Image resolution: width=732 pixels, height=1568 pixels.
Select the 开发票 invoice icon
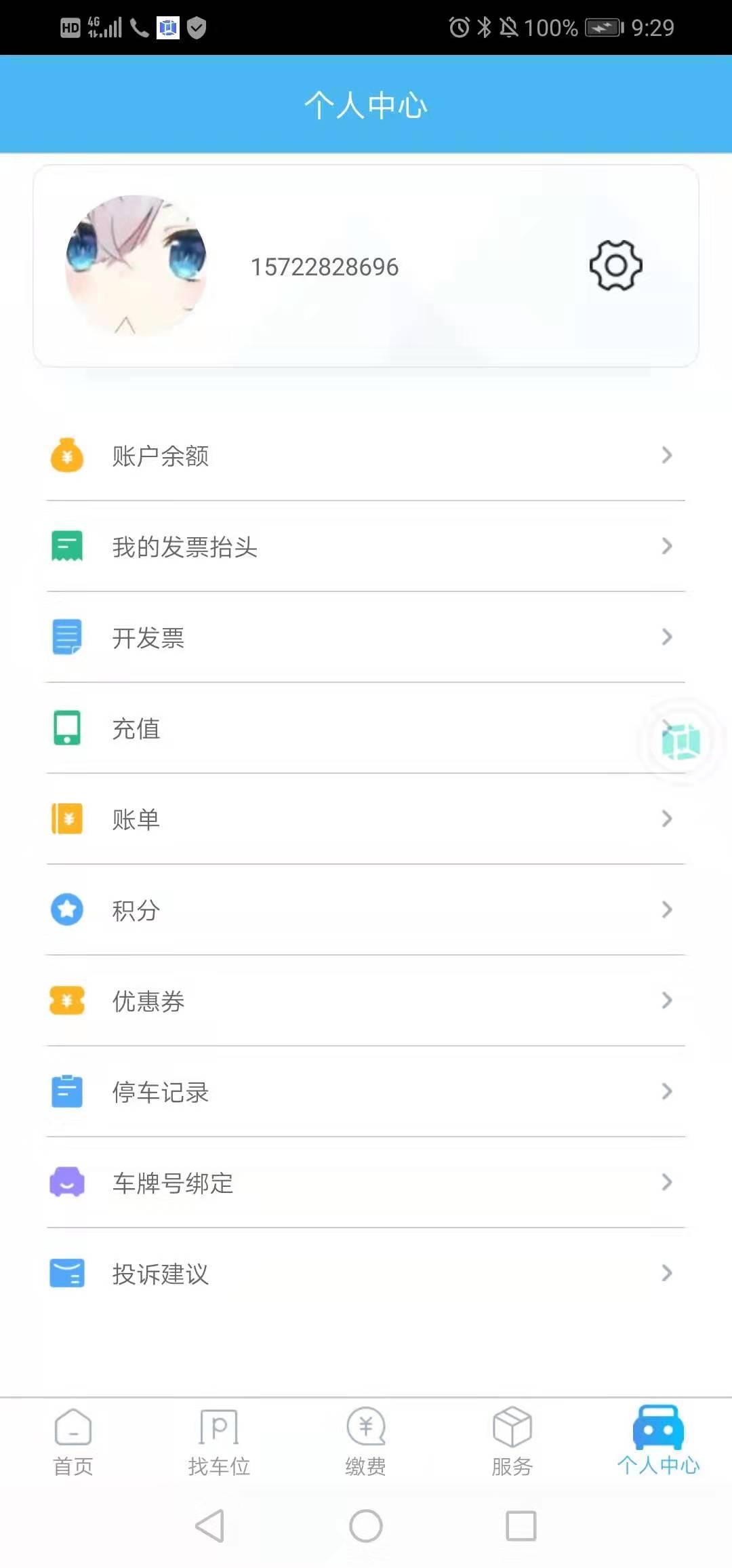(x=66, y=636)
